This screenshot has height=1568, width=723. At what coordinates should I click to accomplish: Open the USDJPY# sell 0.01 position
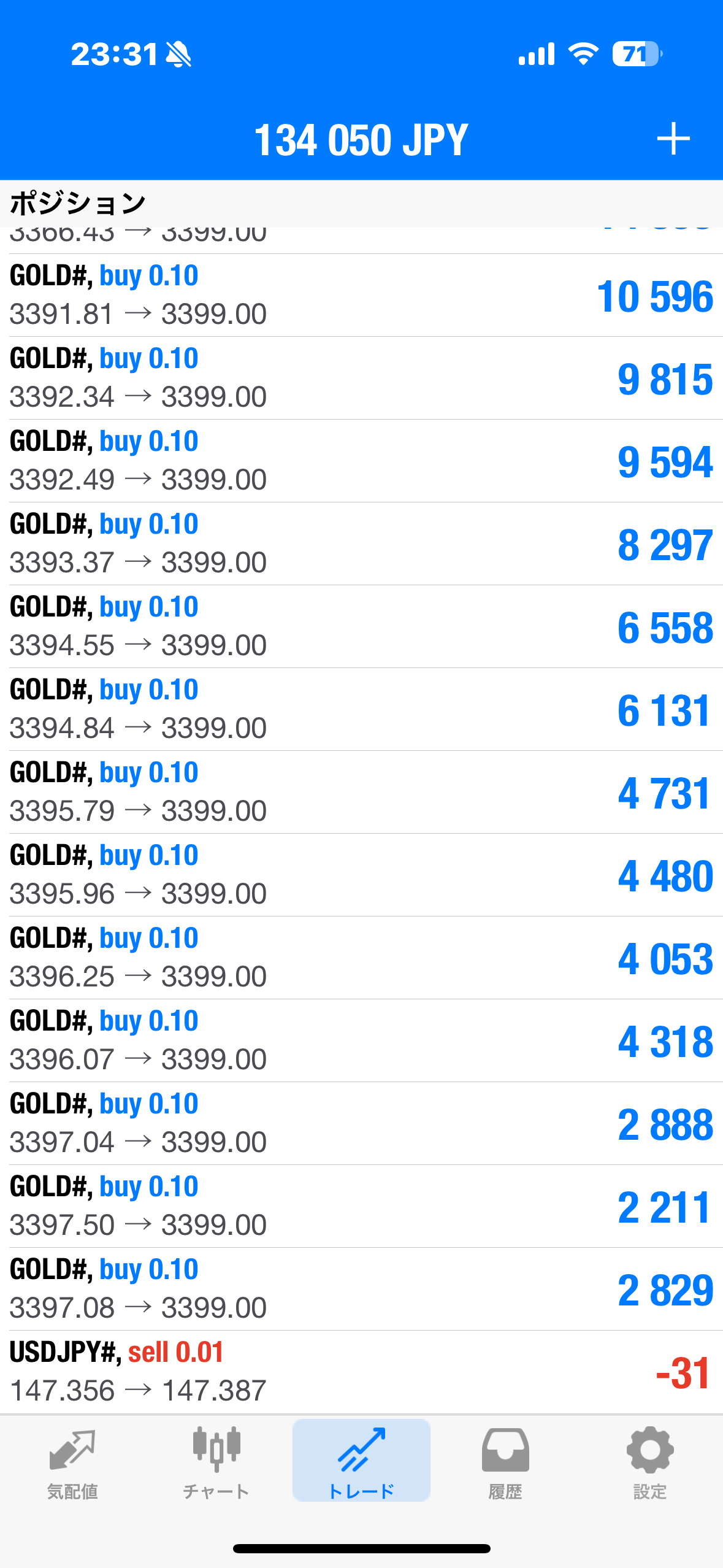point(361,1372)
